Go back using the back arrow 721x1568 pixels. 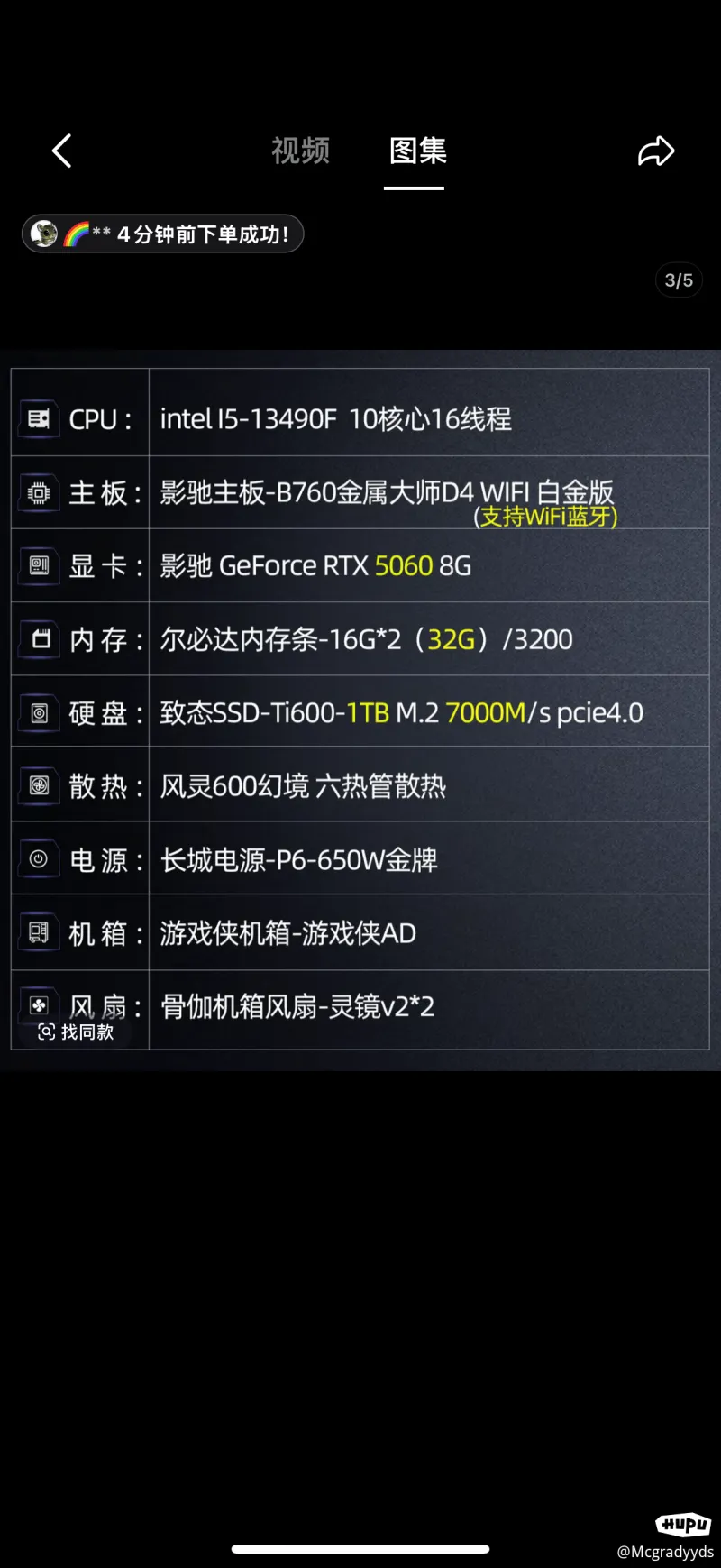pyautogui.click(x=61, y=151)
